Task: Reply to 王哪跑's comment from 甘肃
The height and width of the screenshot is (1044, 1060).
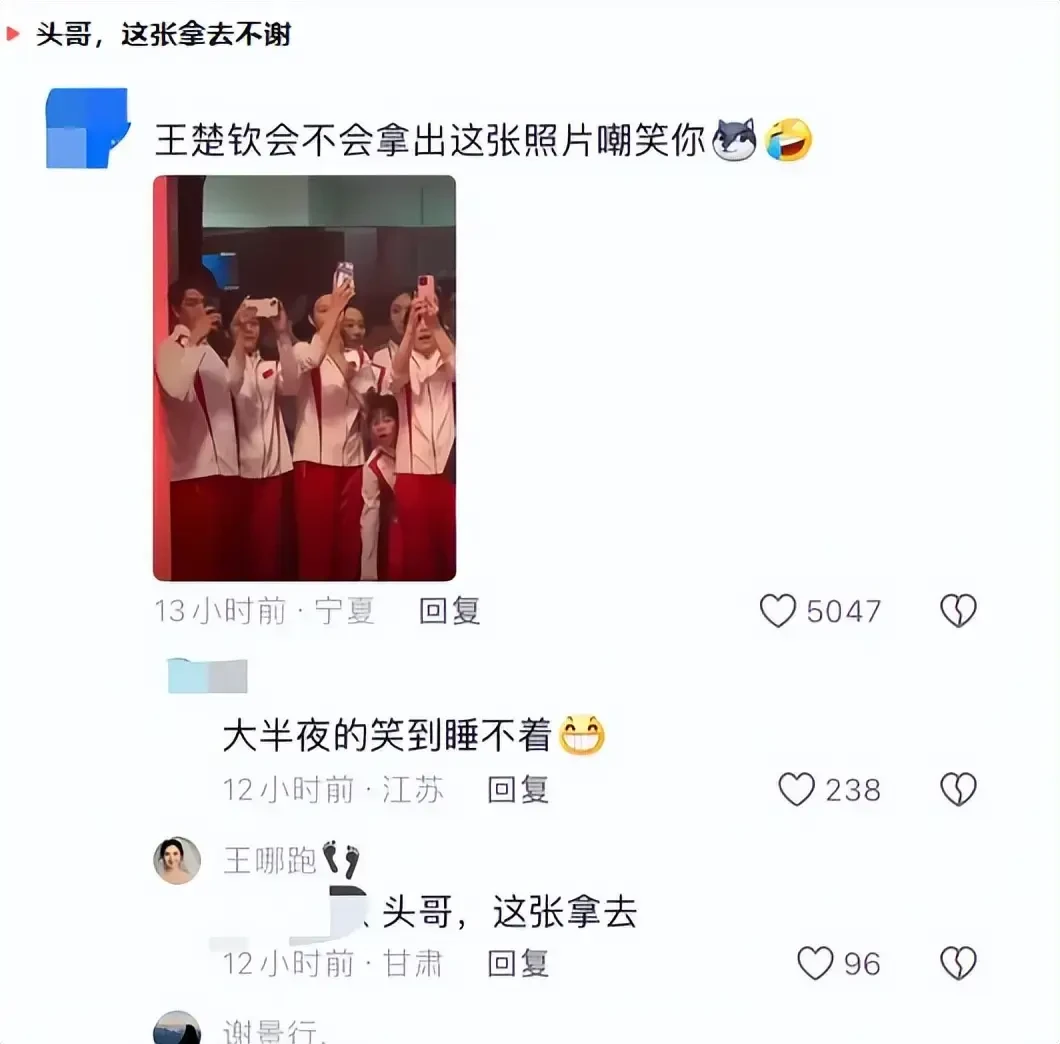Action: (x=517, y=963)
